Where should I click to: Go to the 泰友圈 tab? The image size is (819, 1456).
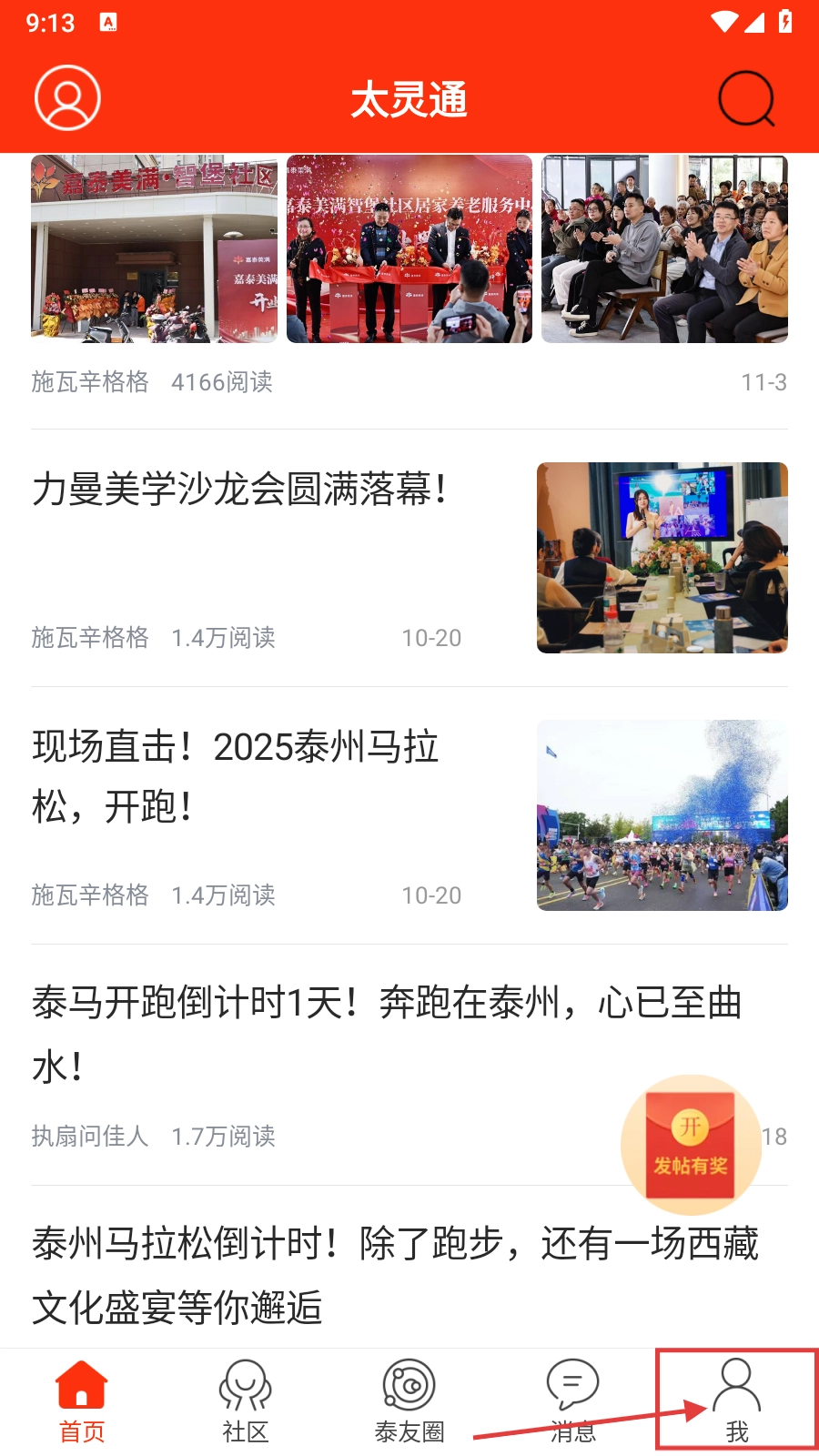(409, 1401)
